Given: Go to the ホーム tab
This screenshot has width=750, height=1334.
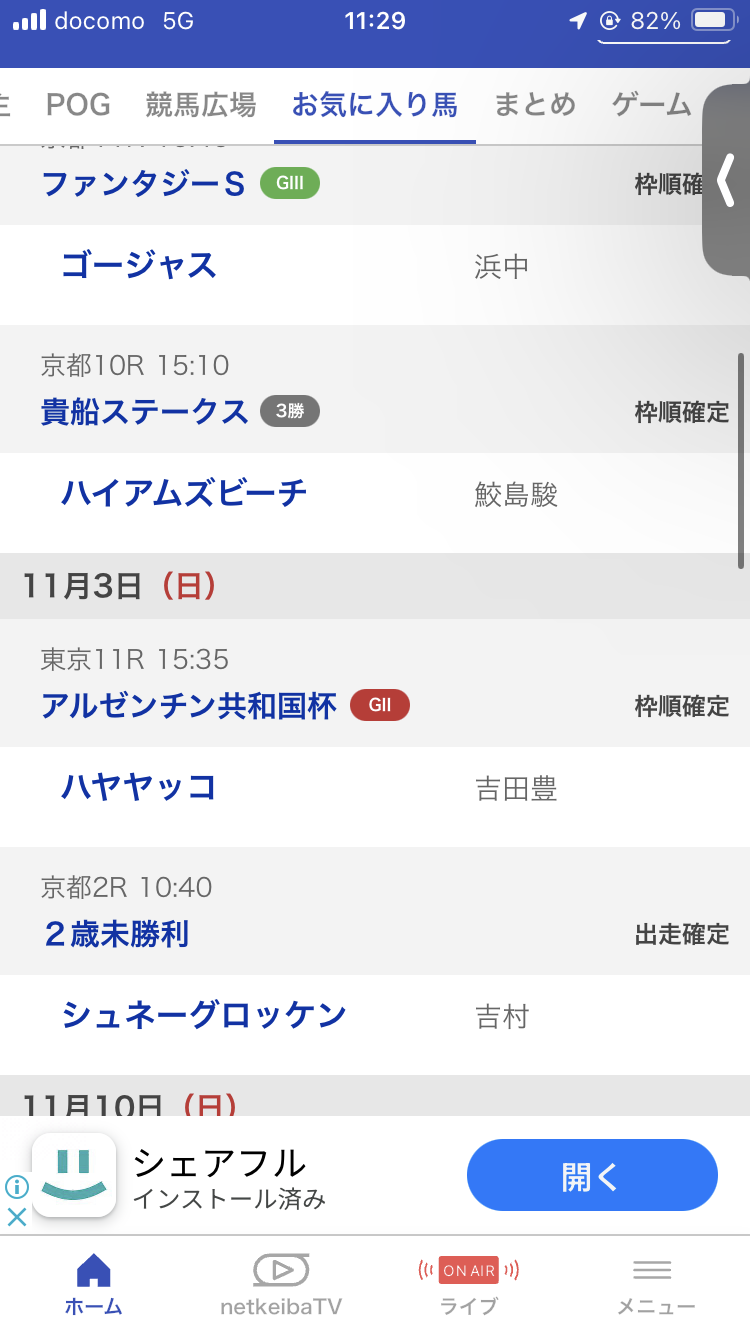Looking at the screenshot, I should click(x=94, y=1284).
